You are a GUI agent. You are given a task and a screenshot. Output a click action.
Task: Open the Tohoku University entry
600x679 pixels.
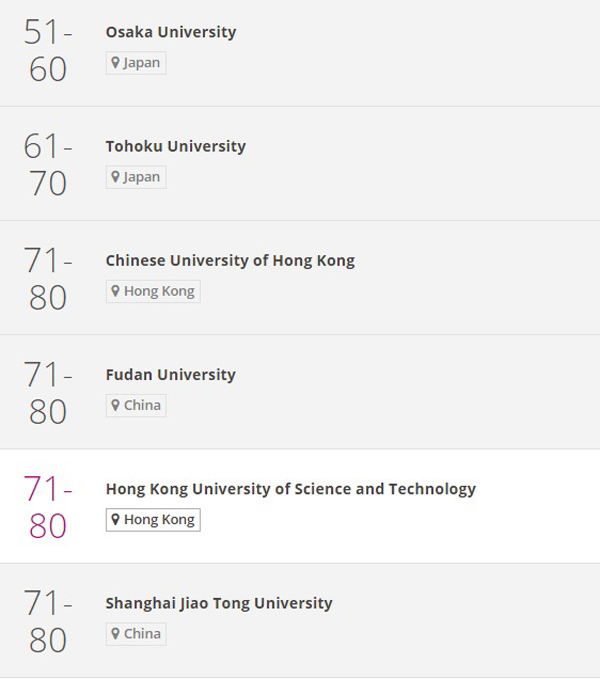175,146
